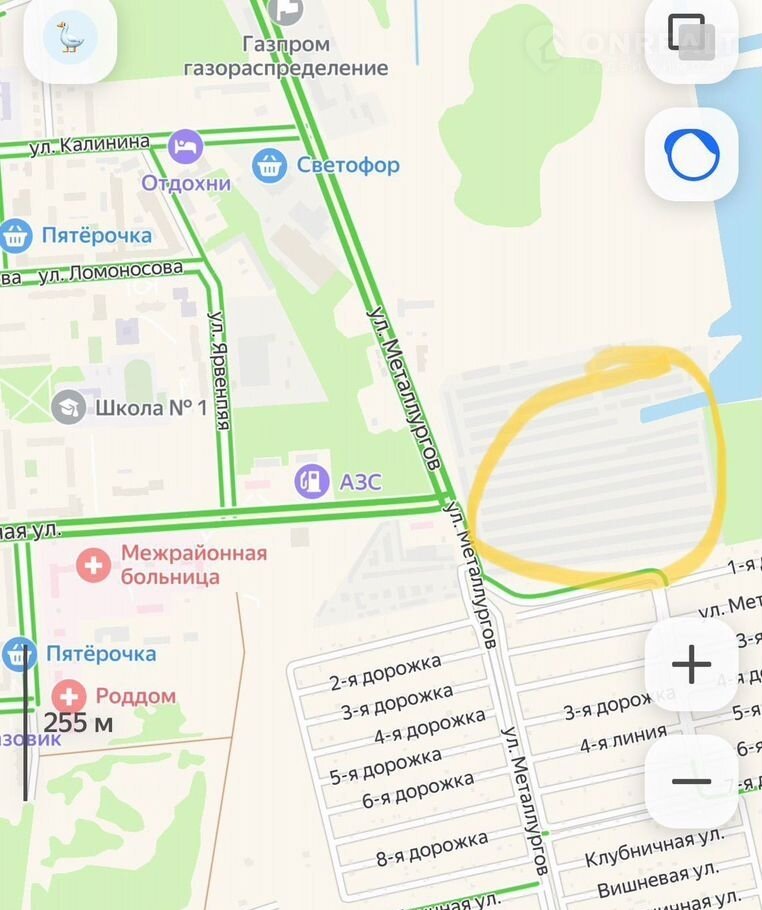Tap the Пятёрочка marker near ул. Ломоносова
Viewport: 762px width, 910px height.
pyautogui.click(x=15, y=236)
